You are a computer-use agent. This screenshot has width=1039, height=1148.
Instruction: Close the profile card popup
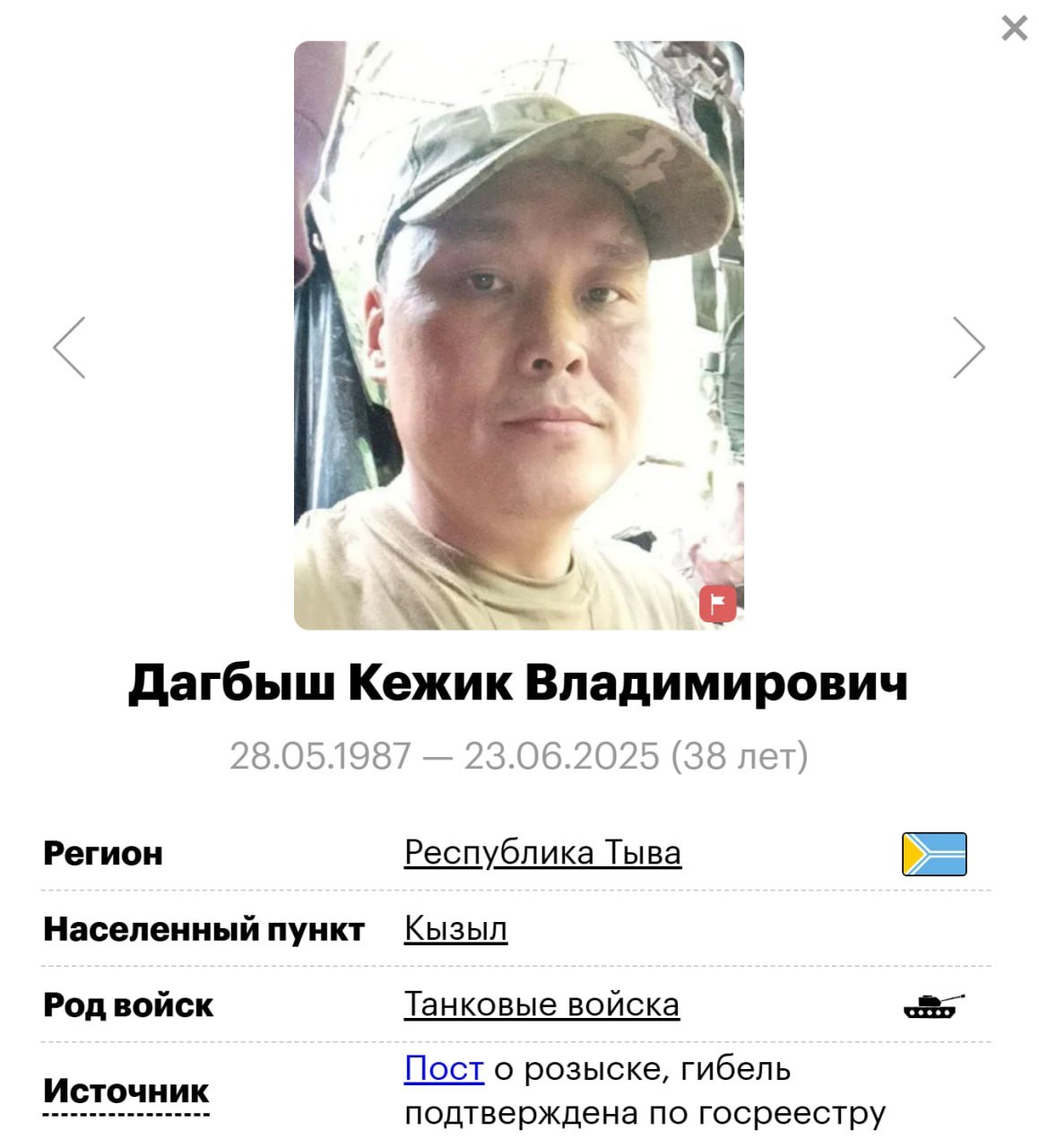(1014, 29)
